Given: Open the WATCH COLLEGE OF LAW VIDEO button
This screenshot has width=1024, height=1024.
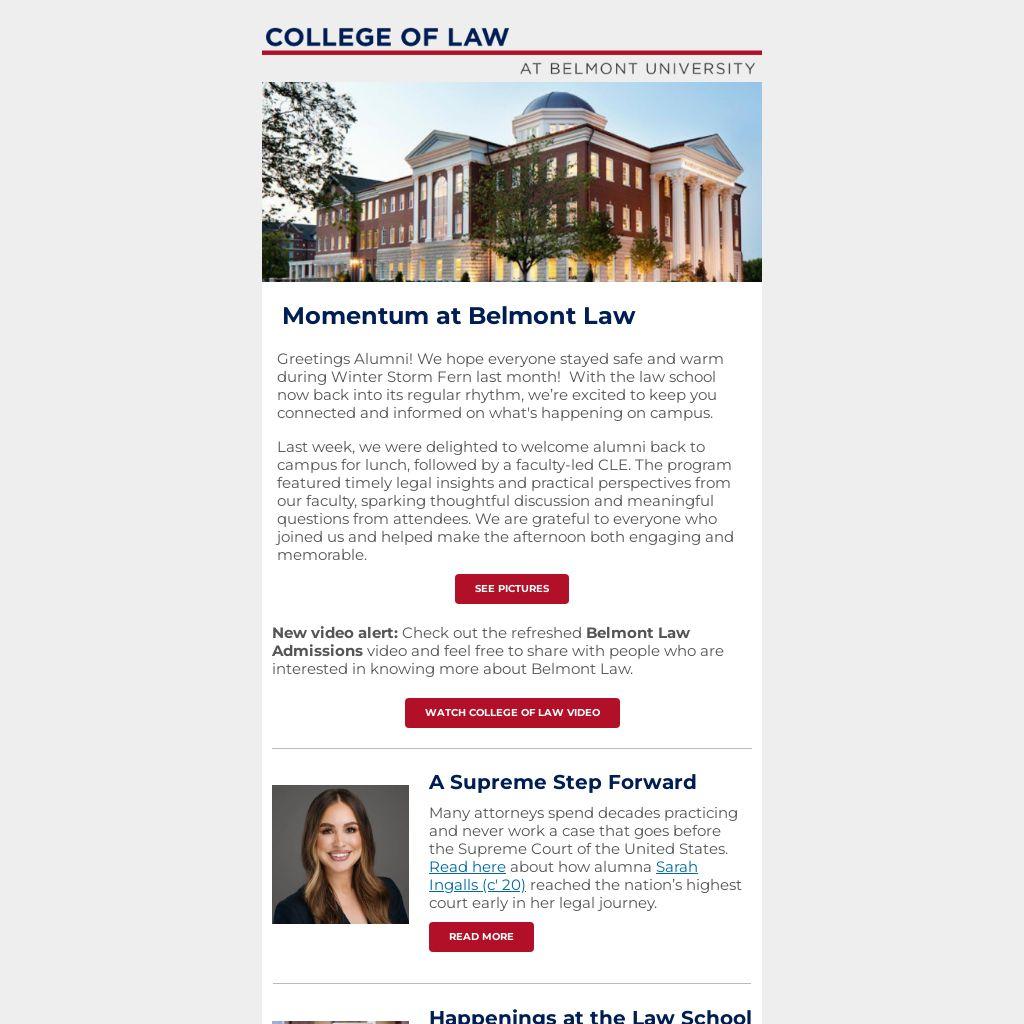Looking at the screenshot, I should point(512,713).
